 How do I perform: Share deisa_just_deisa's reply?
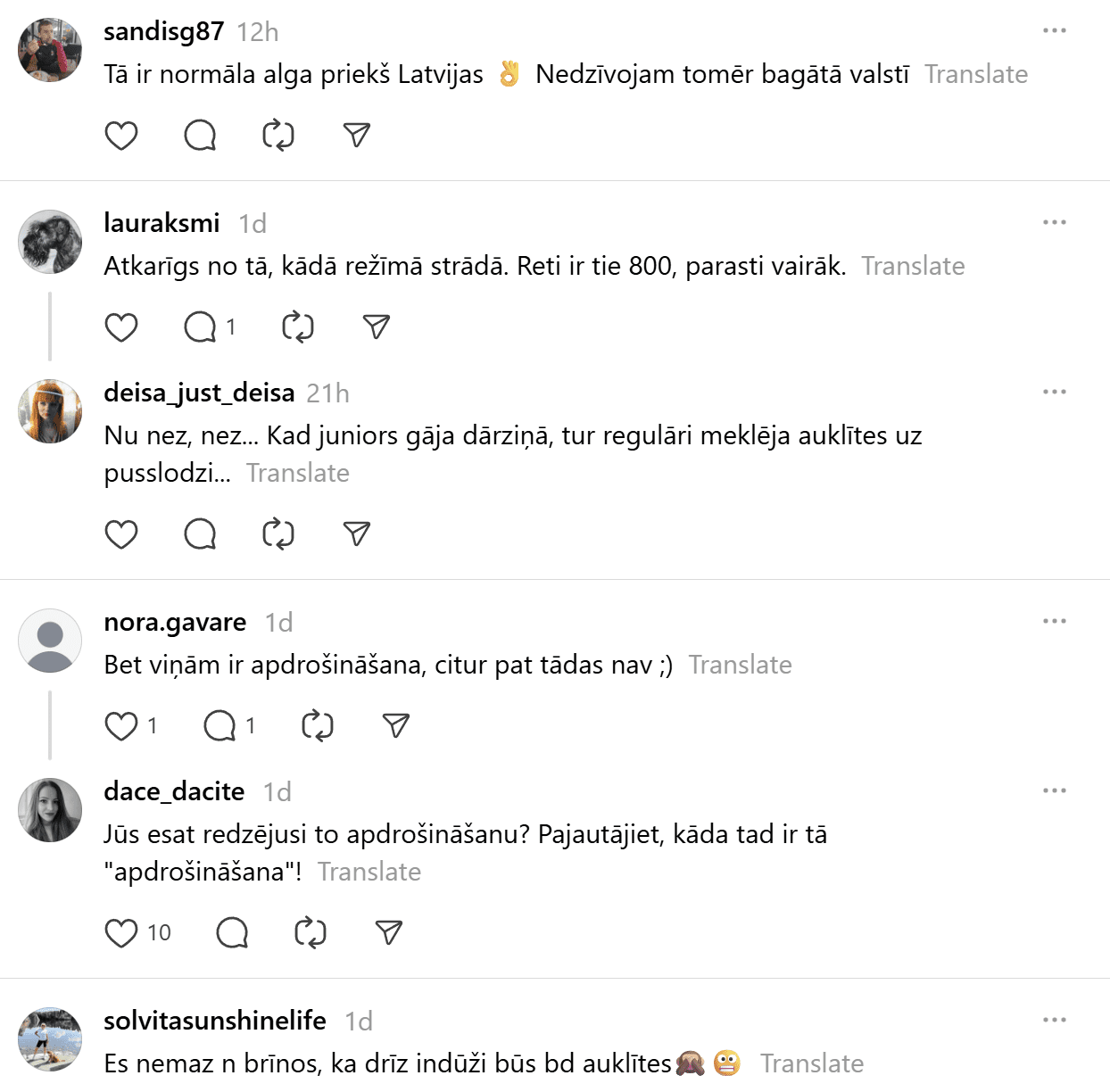point(356,534)
